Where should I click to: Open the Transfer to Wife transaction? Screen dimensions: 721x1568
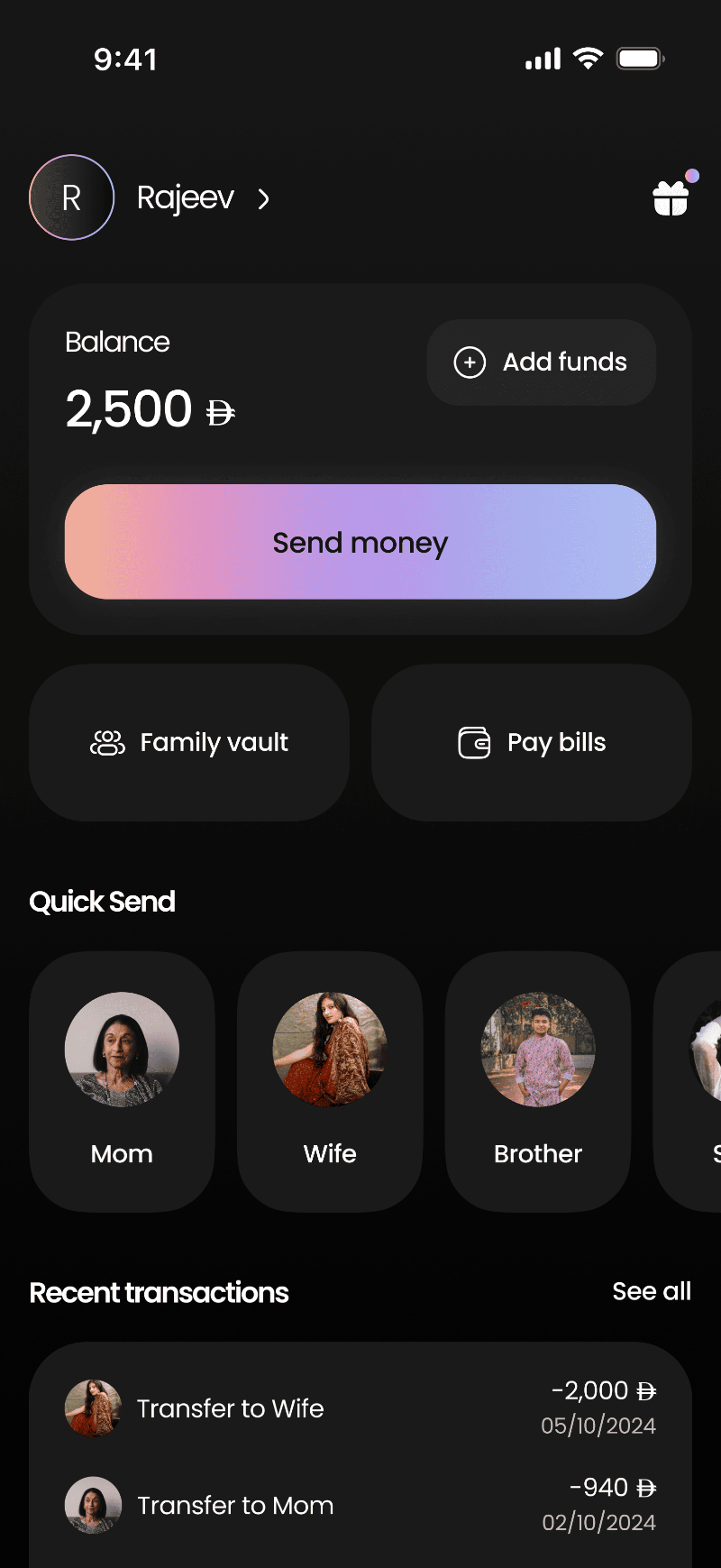pyautogui.click(x=360, y=1408)
